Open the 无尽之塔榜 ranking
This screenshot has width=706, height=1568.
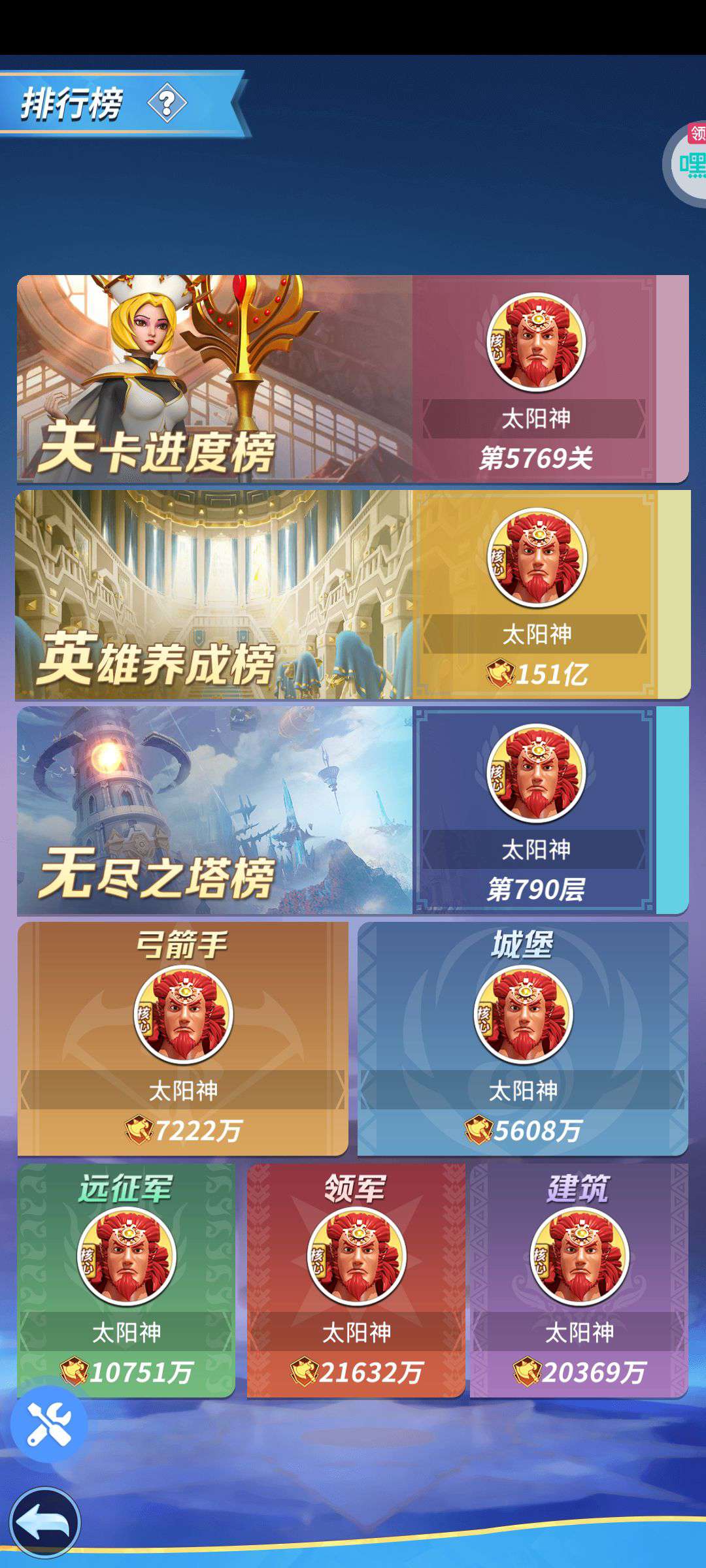(352, 810)
